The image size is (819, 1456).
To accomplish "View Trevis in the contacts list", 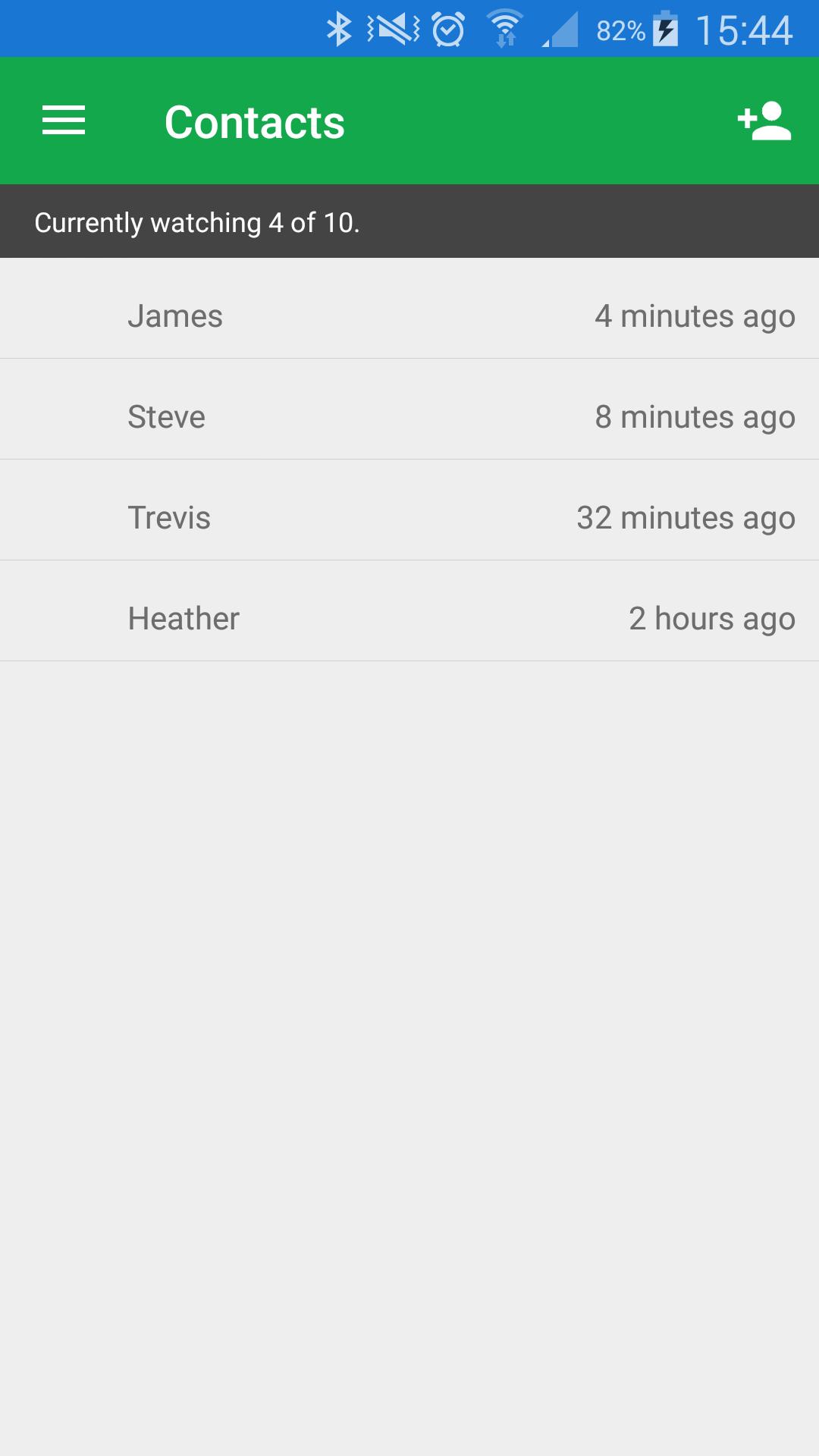I will (409, 518).
